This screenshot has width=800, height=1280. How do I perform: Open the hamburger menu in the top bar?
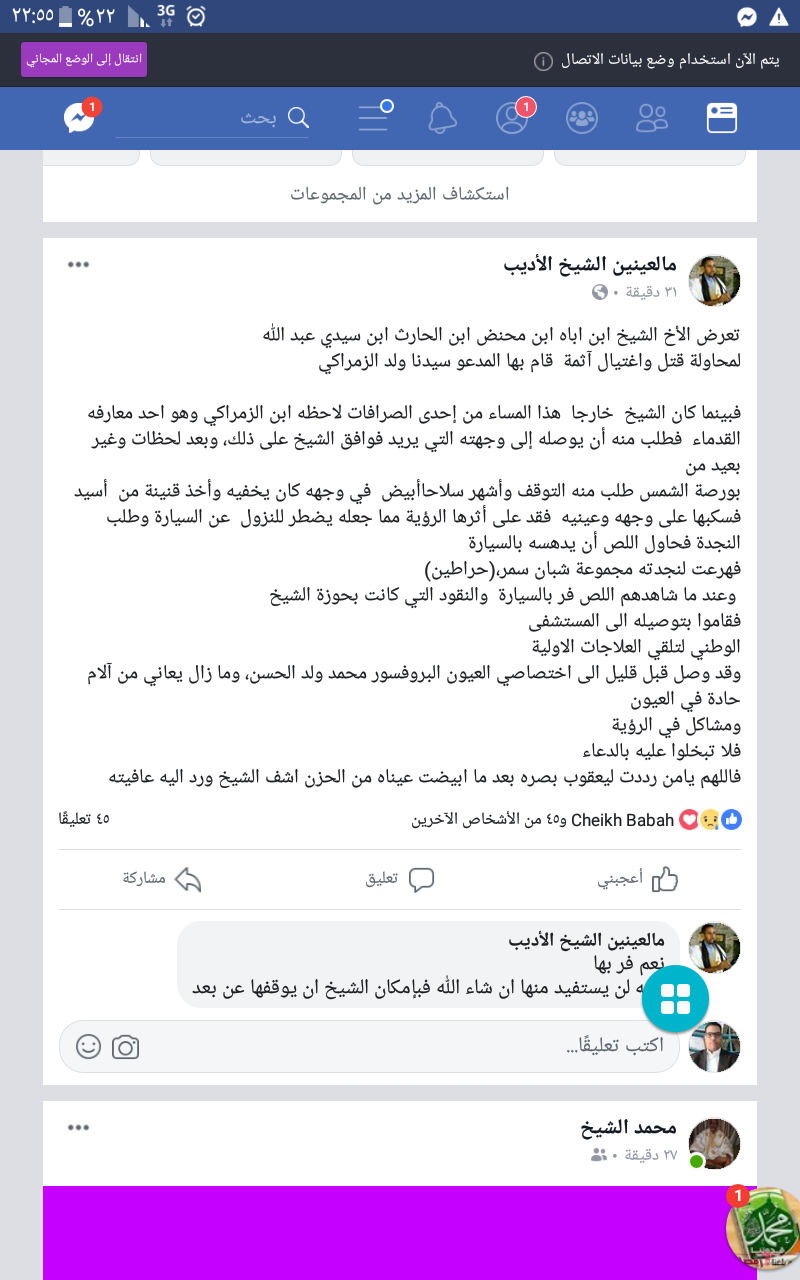pos(374,118)
